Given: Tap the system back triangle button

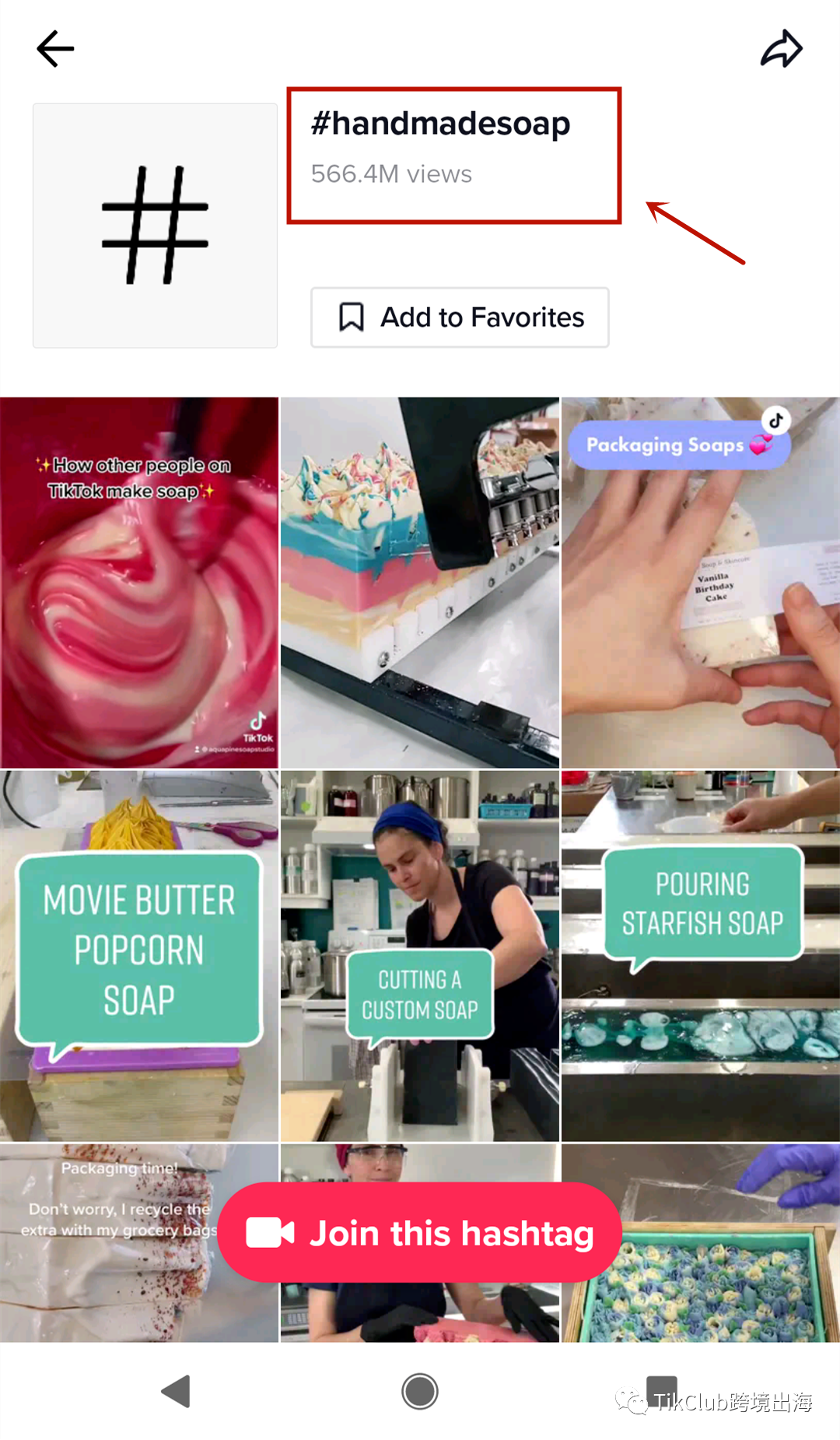Looking at the screenshot, I should 177,1392.
